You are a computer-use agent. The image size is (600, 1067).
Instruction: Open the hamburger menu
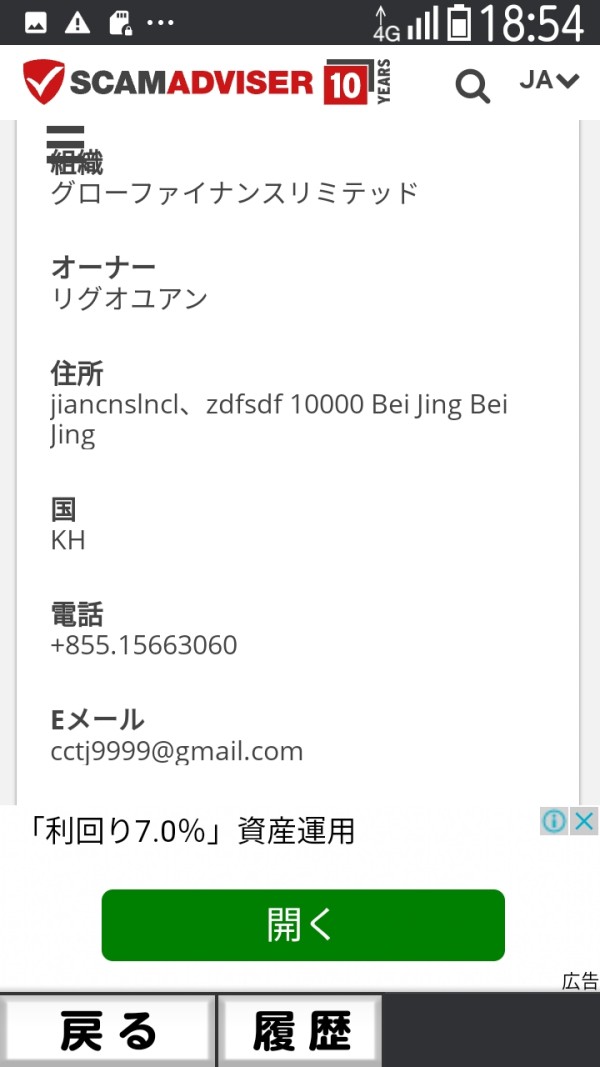tap(65, 145)
